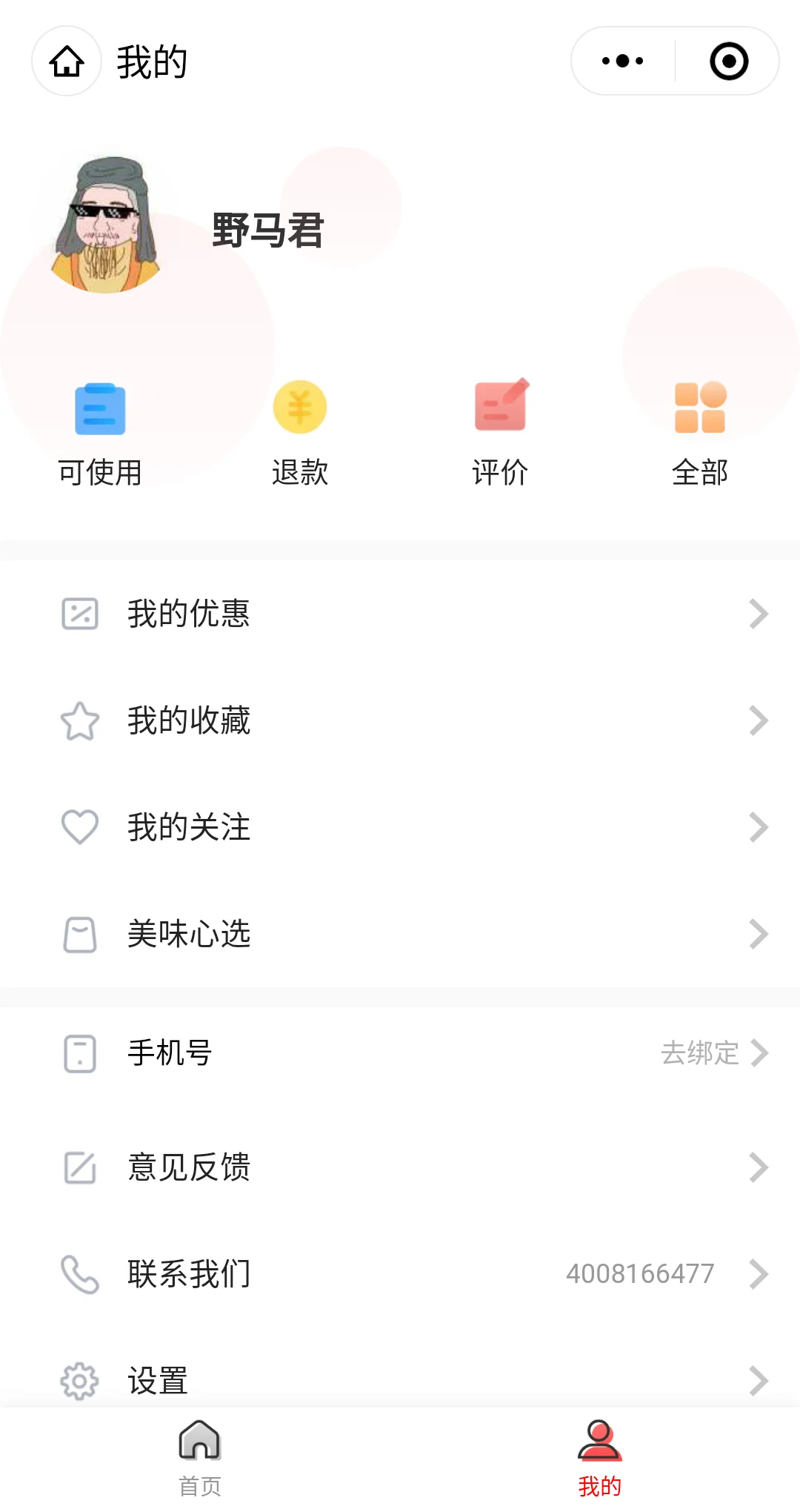Open 我的收藏 favorites
Viewport: 800px width, 1512px height.
click(x=400, y=720)
